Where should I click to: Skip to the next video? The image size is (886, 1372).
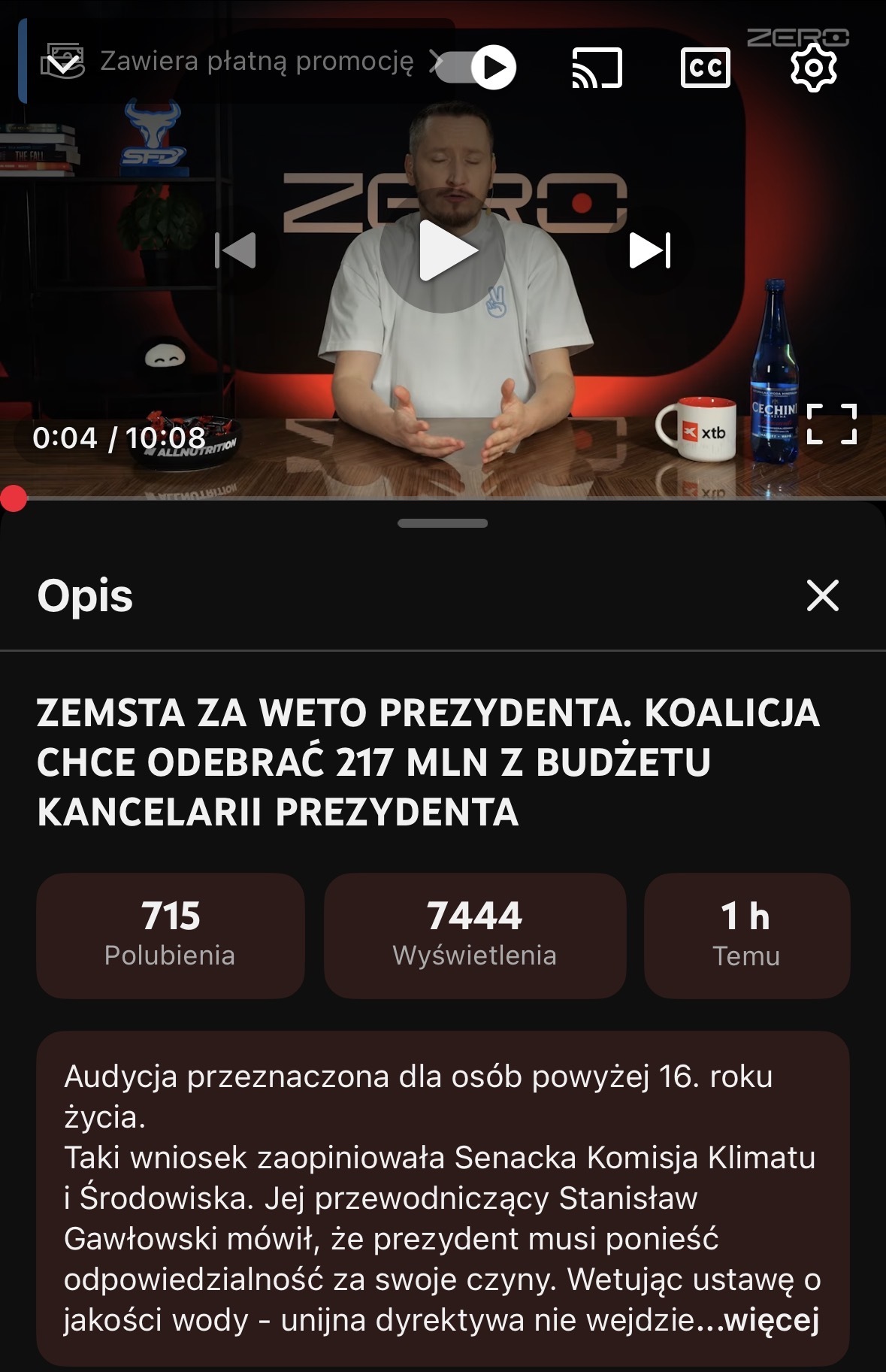click(x=649, y=250)
